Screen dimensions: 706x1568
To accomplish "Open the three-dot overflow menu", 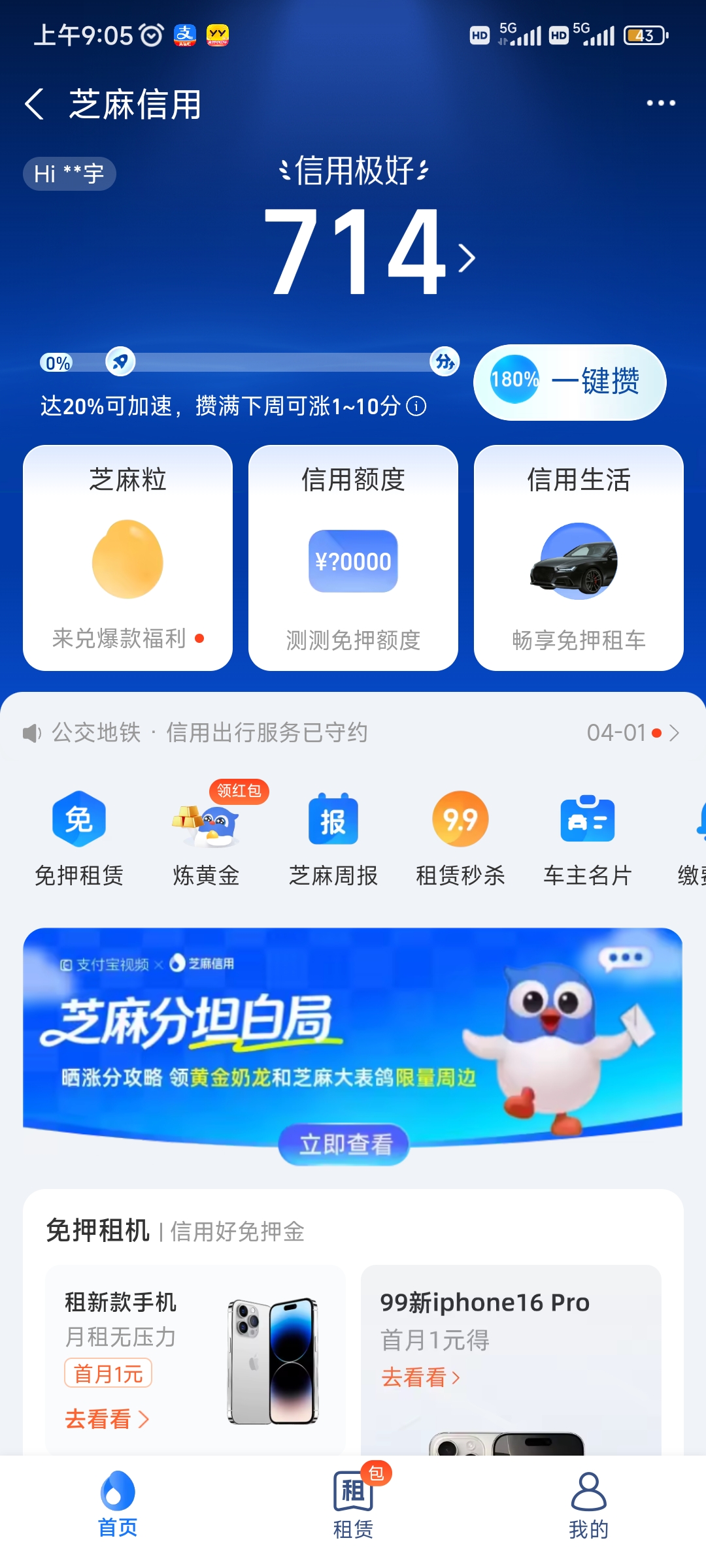I will (660, 103).
